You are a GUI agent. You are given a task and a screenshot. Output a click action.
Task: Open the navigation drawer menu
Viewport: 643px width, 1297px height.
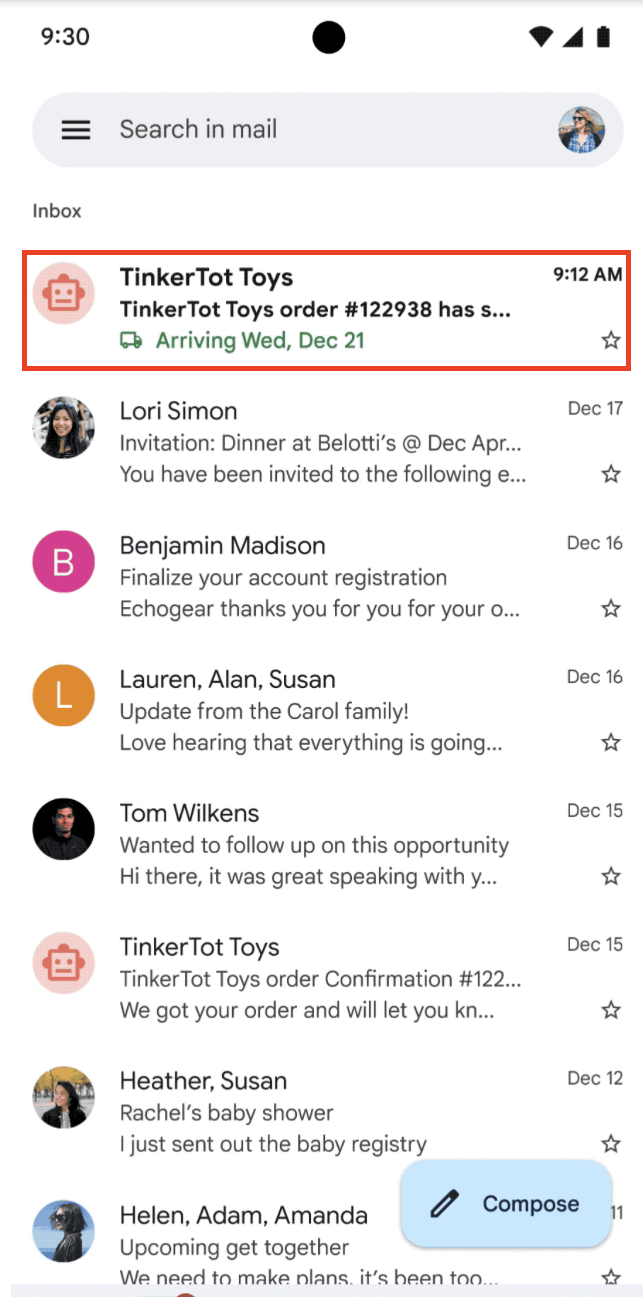[76, 130]
